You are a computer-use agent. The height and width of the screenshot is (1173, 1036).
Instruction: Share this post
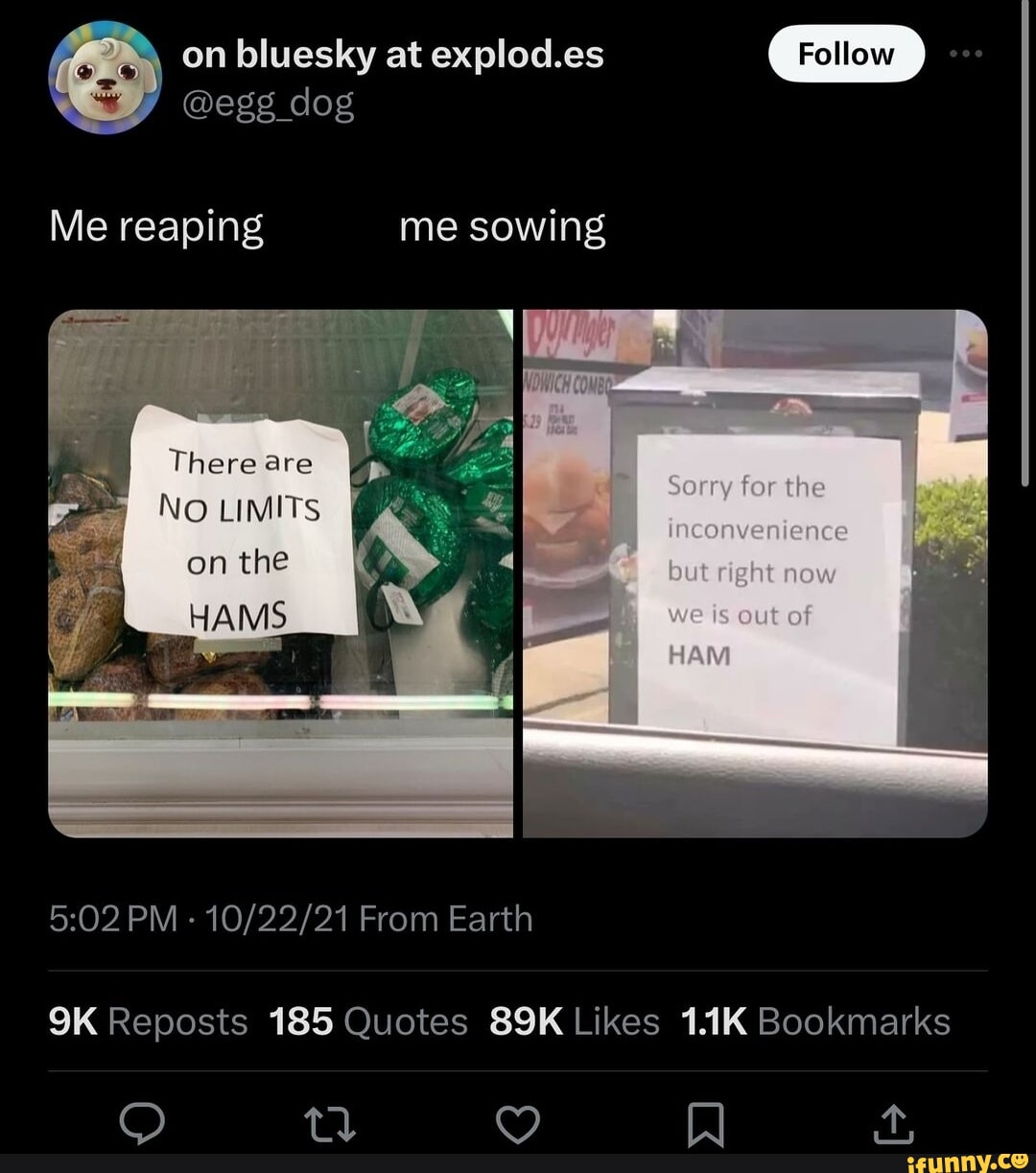click(x=893, y=1123)
